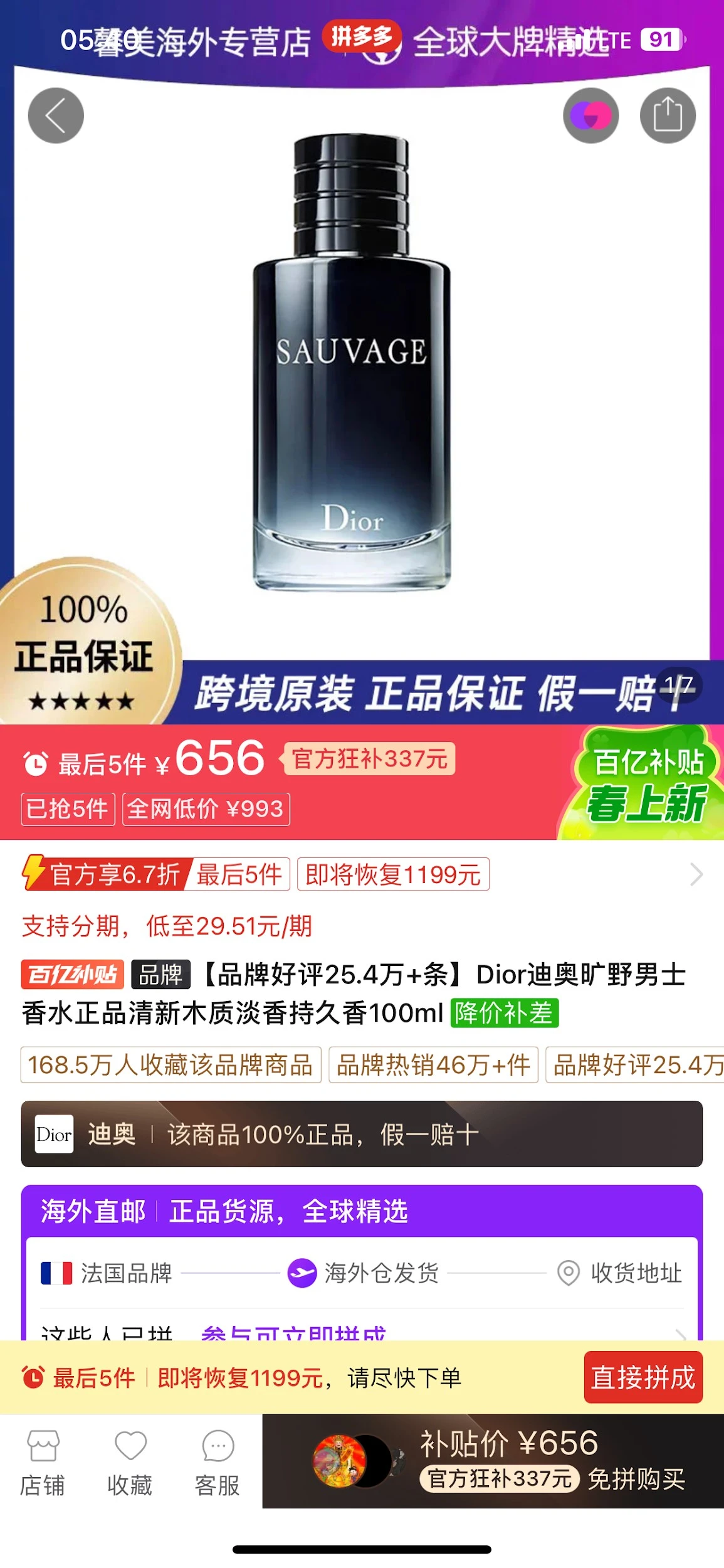Go back using the arrow icon

56,115
